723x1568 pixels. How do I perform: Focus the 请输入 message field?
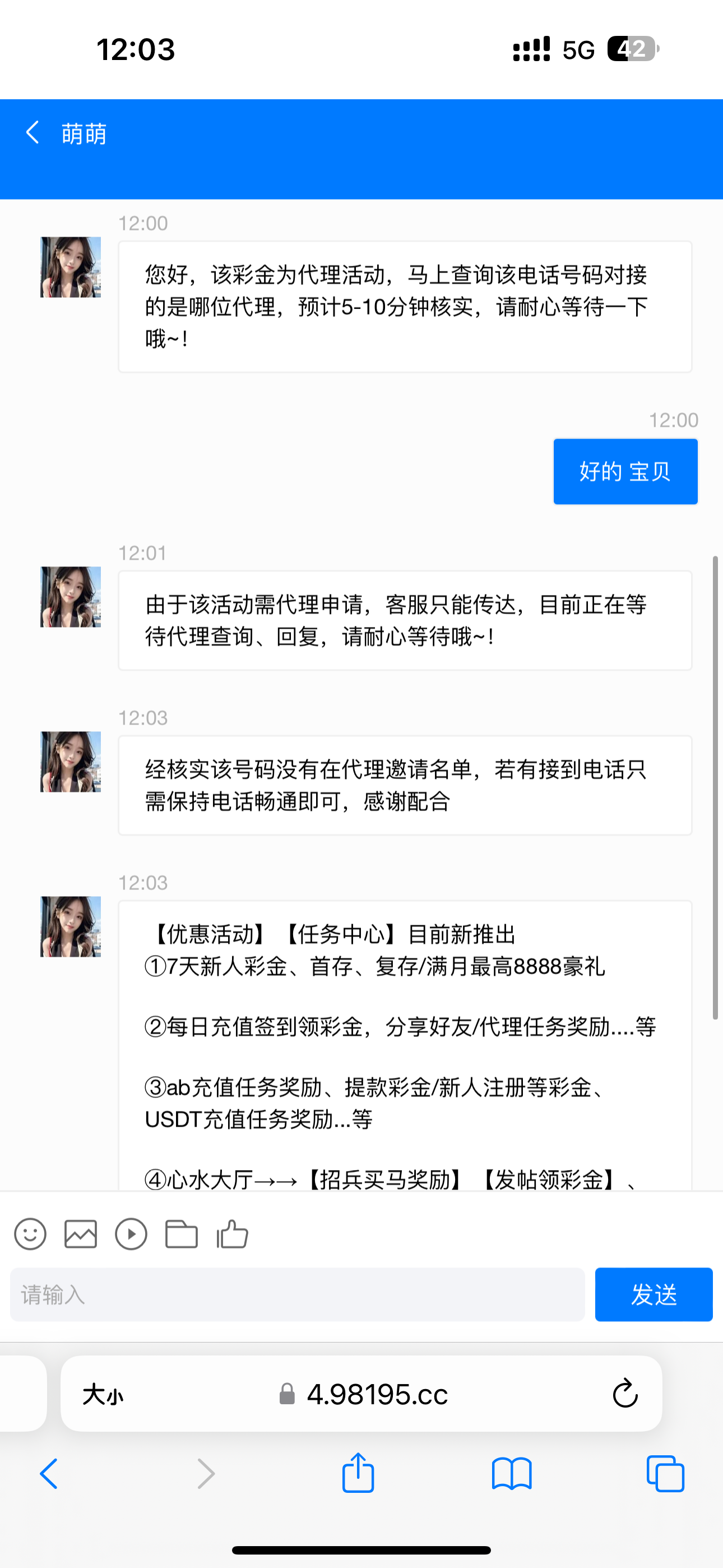(x=297, y=1295)
